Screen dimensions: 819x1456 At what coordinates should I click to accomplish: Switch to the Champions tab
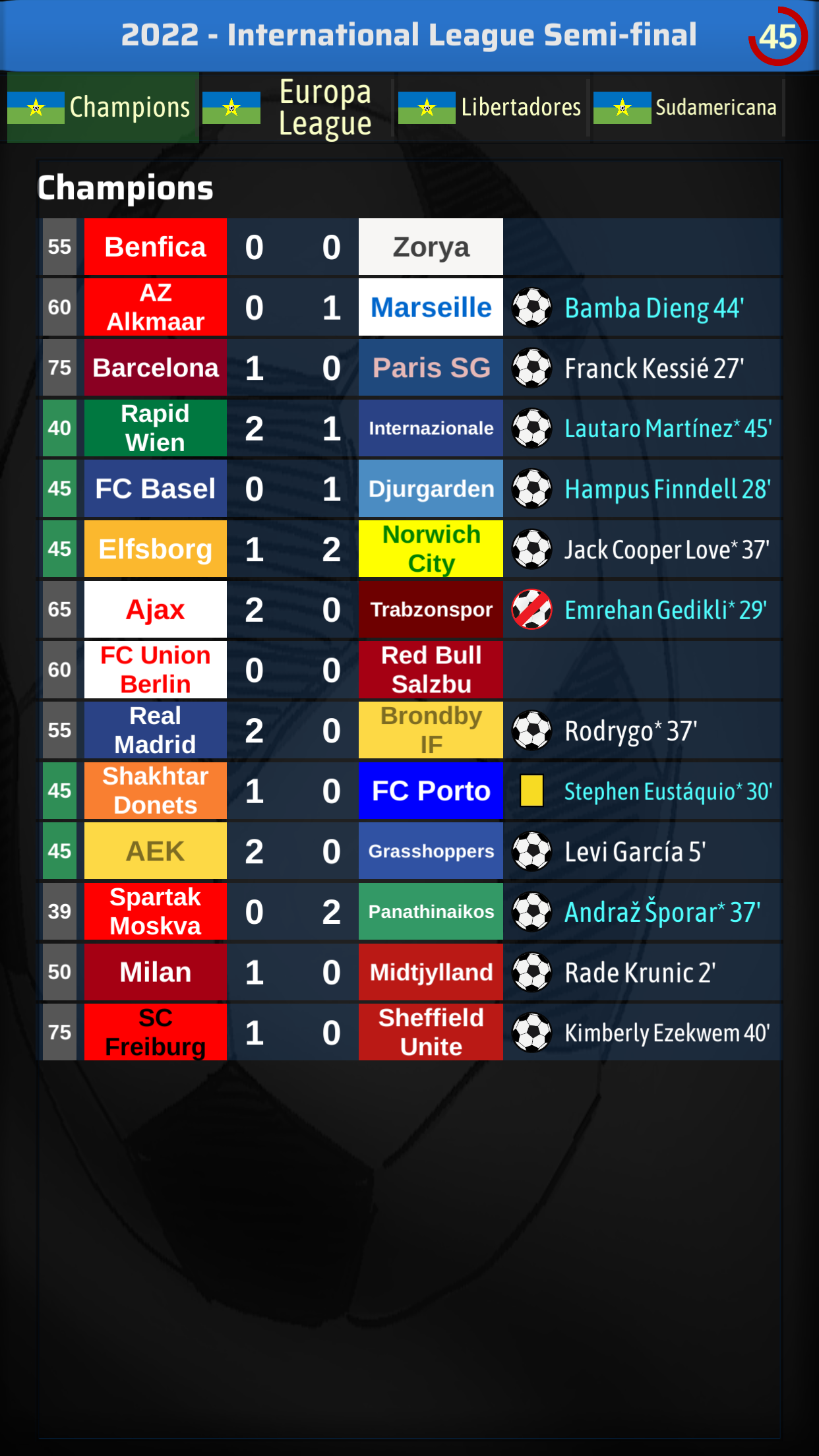pyautogui.click(x=103, y=107)
